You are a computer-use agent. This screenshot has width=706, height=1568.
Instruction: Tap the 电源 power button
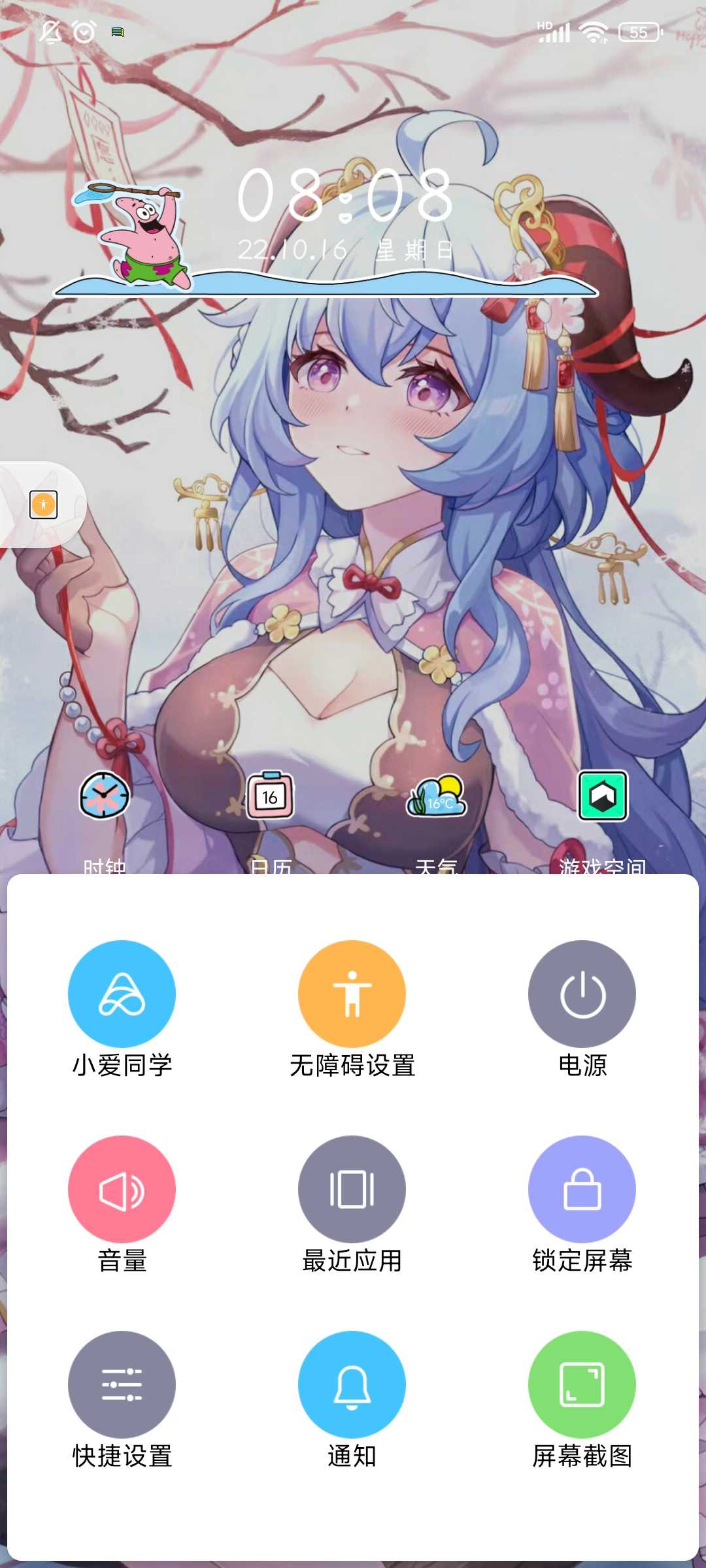pyautogui.click(x=582, y=993)
